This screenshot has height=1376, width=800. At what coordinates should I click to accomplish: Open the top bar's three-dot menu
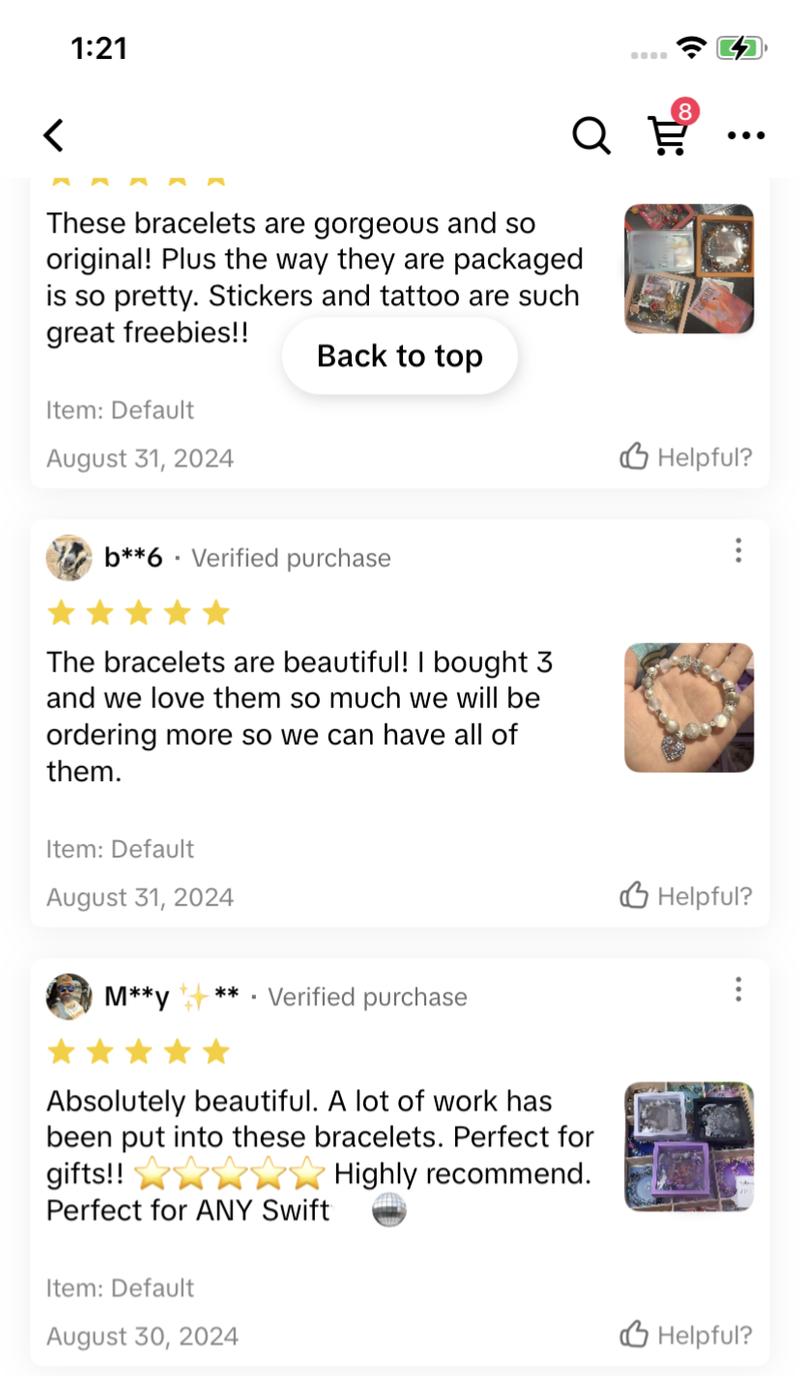tap(746, 135)
